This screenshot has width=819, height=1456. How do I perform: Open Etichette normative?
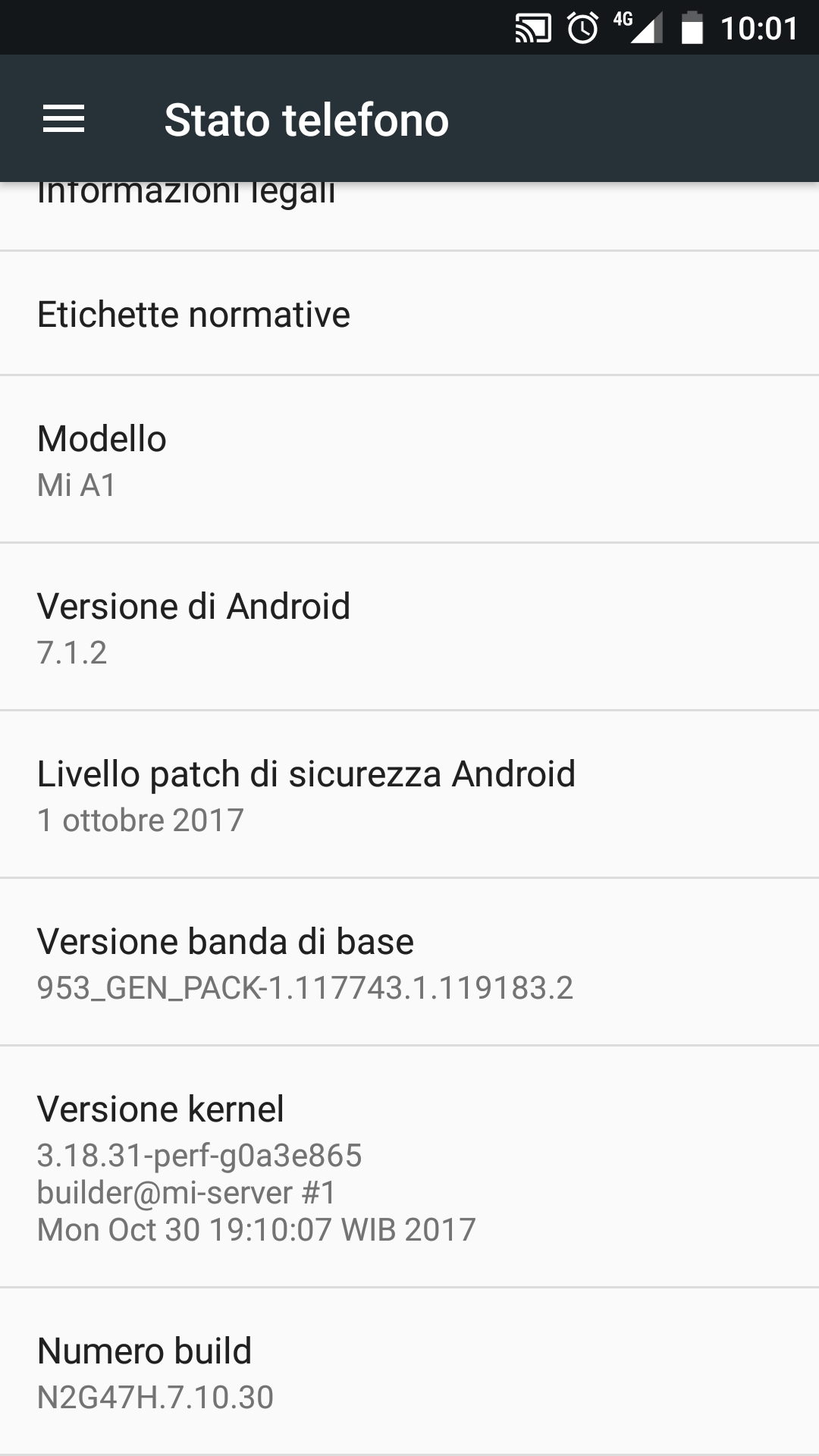pyautogui.click(x=409, y=313)
